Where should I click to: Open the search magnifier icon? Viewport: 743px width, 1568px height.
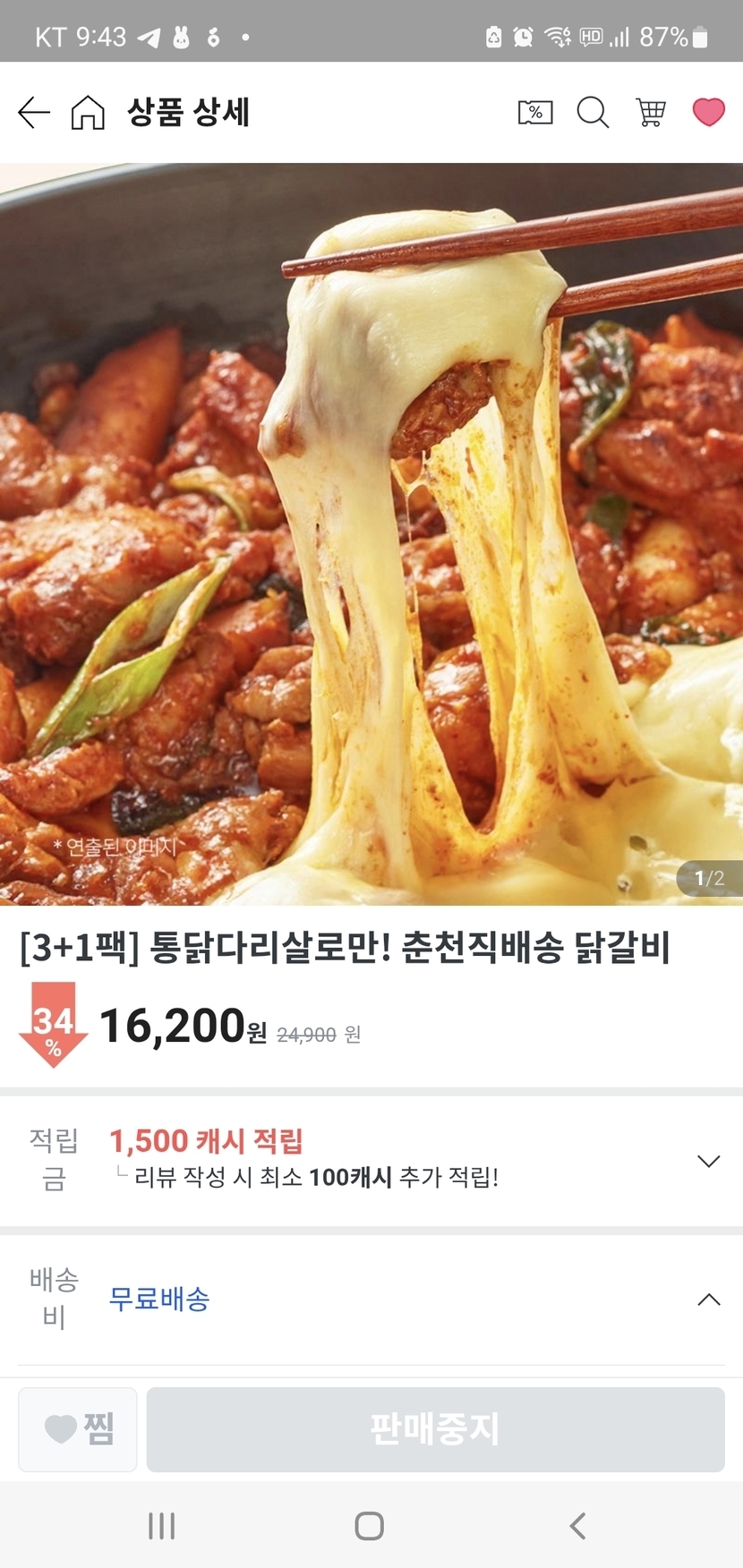[593, 113]
